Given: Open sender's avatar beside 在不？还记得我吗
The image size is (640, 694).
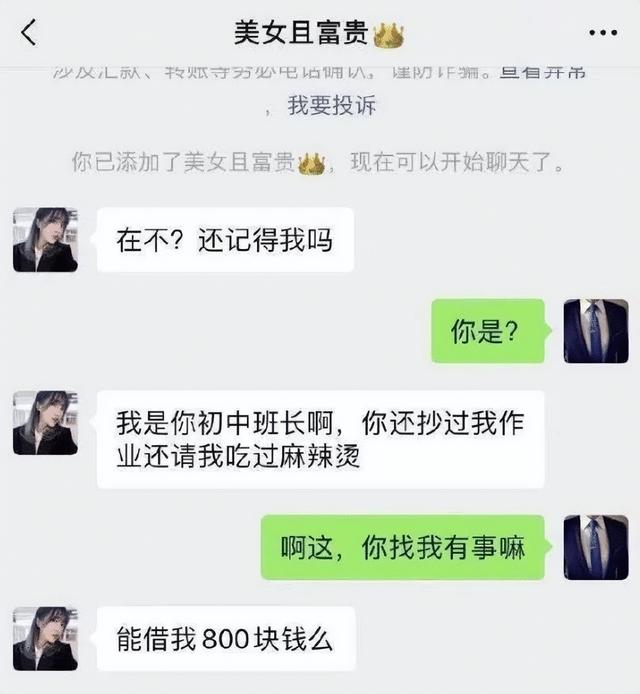Looking at the screenshot, I should (x=45, y=240).
